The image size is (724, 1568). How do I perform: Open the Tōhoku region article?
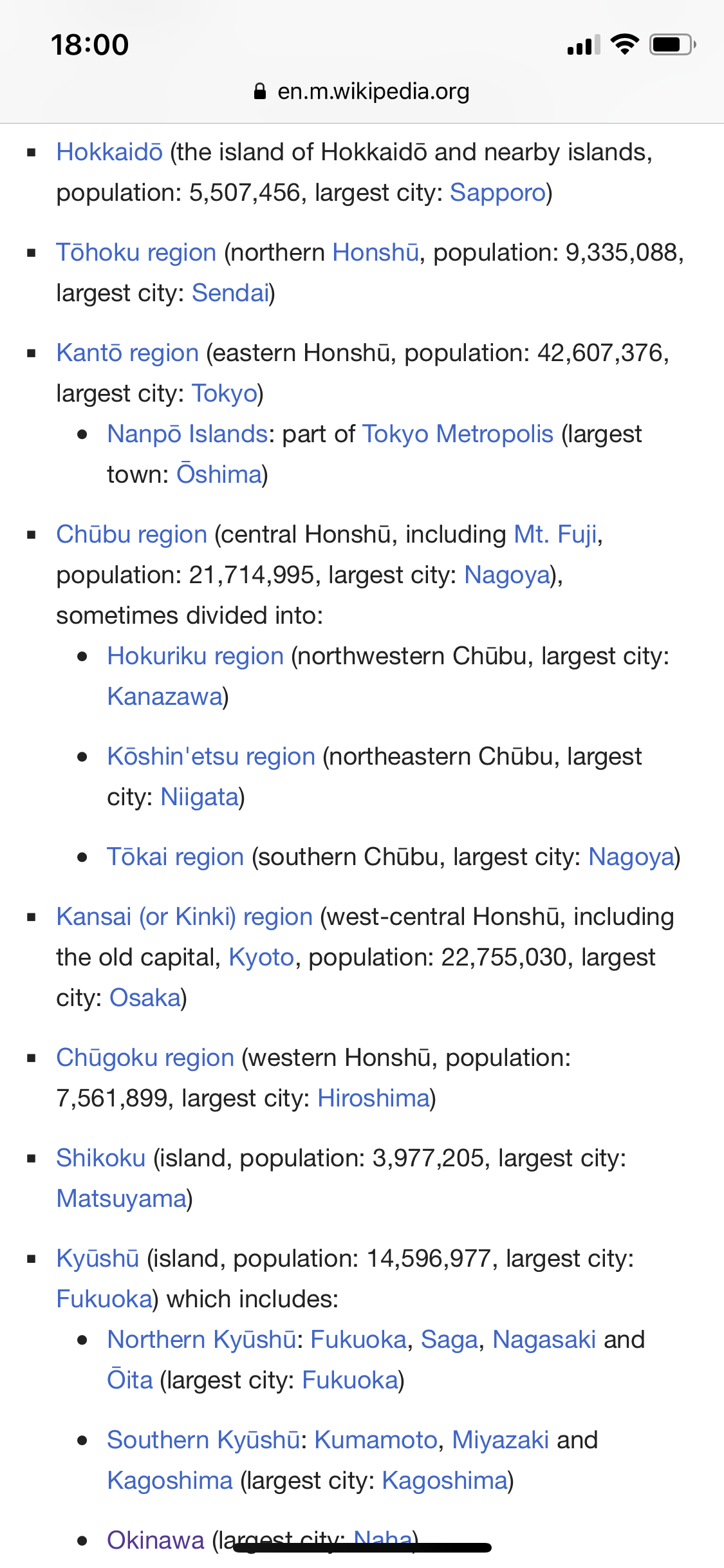click(136, 253)
